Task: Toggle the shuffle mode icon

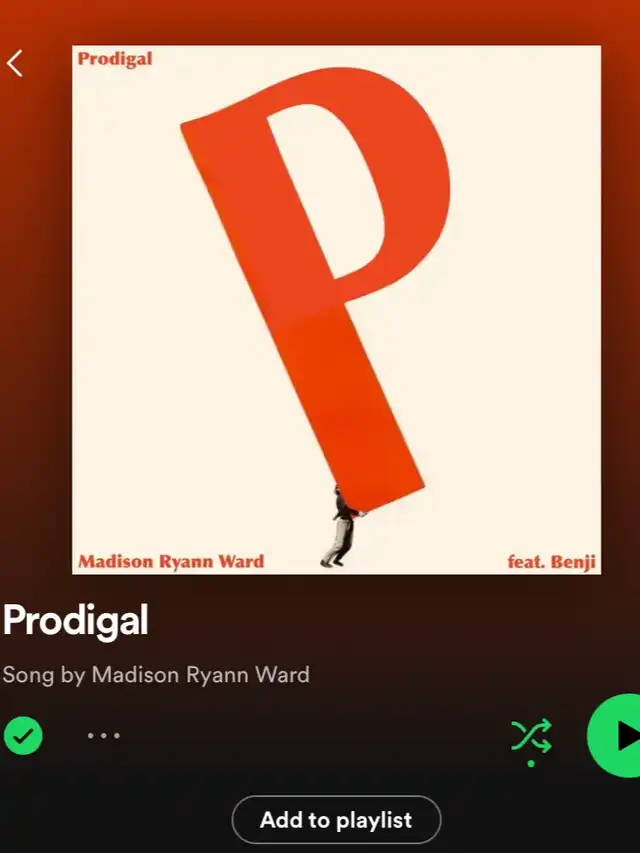Action: [531, 736]
